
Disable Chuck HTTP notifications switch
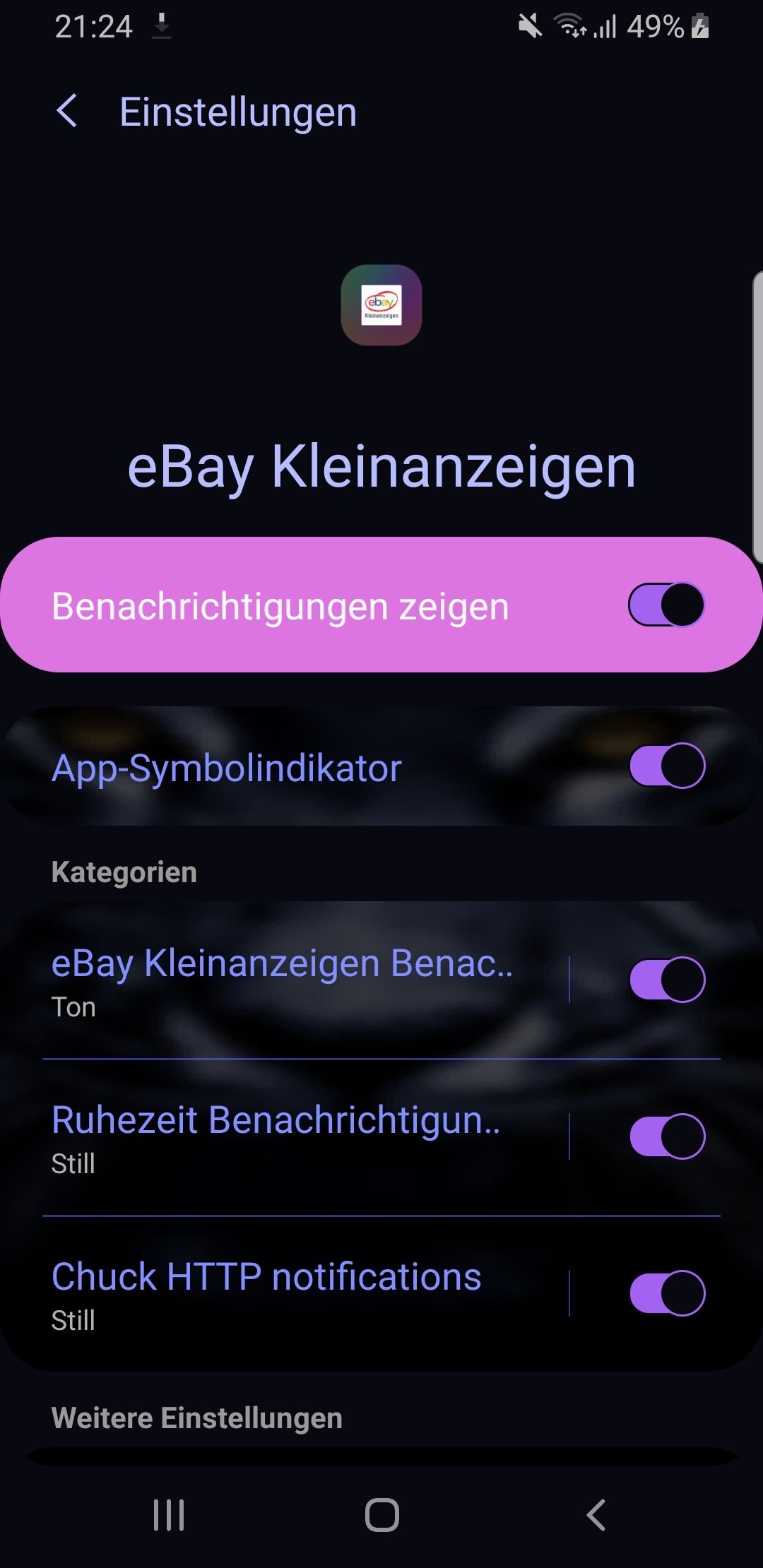tap(666, 1293)
